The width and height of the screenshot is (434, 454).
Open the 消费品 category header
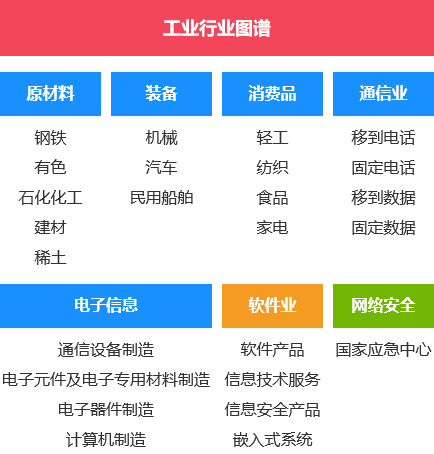pos(272,94)
